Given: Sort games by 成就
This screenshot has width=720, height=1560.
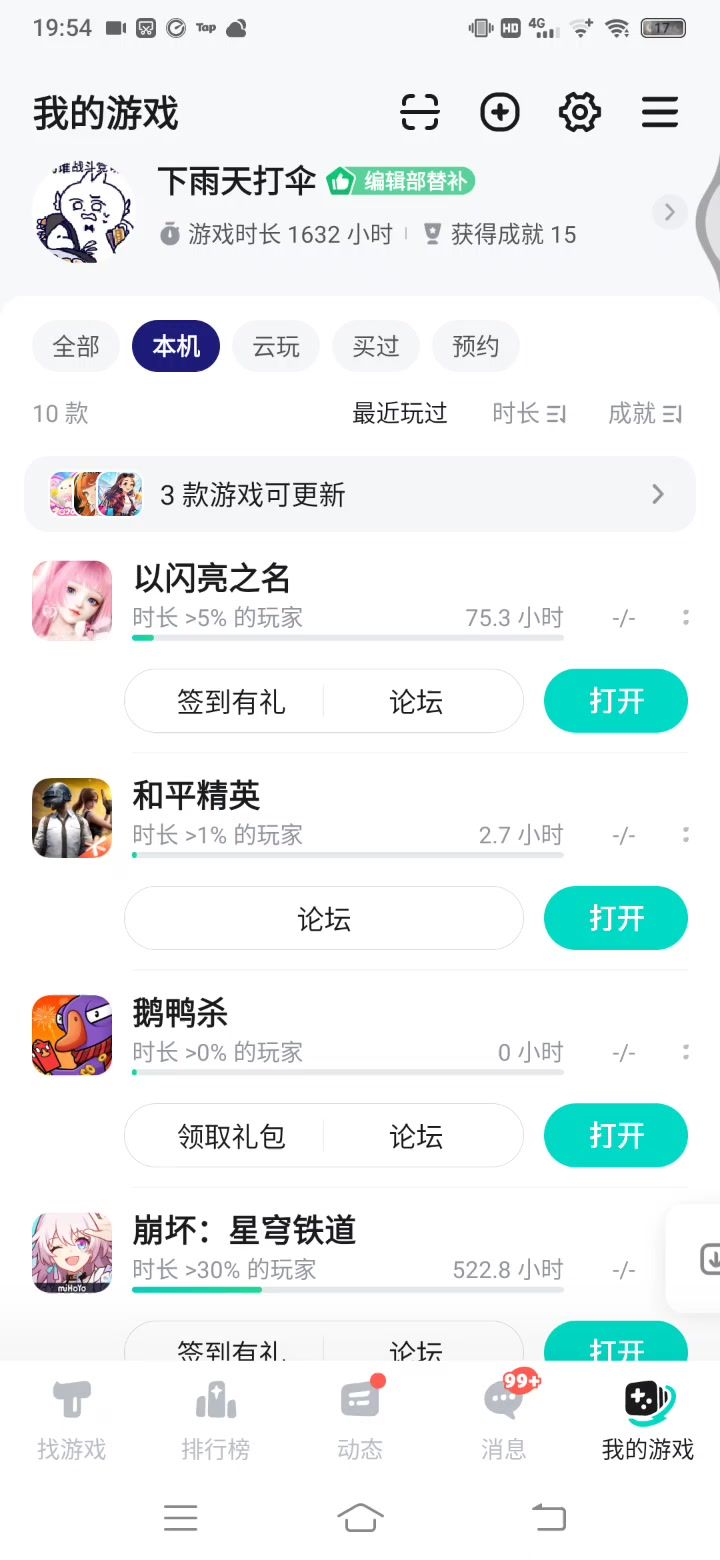Looking at the screenshot, I should tap(645, 413).
